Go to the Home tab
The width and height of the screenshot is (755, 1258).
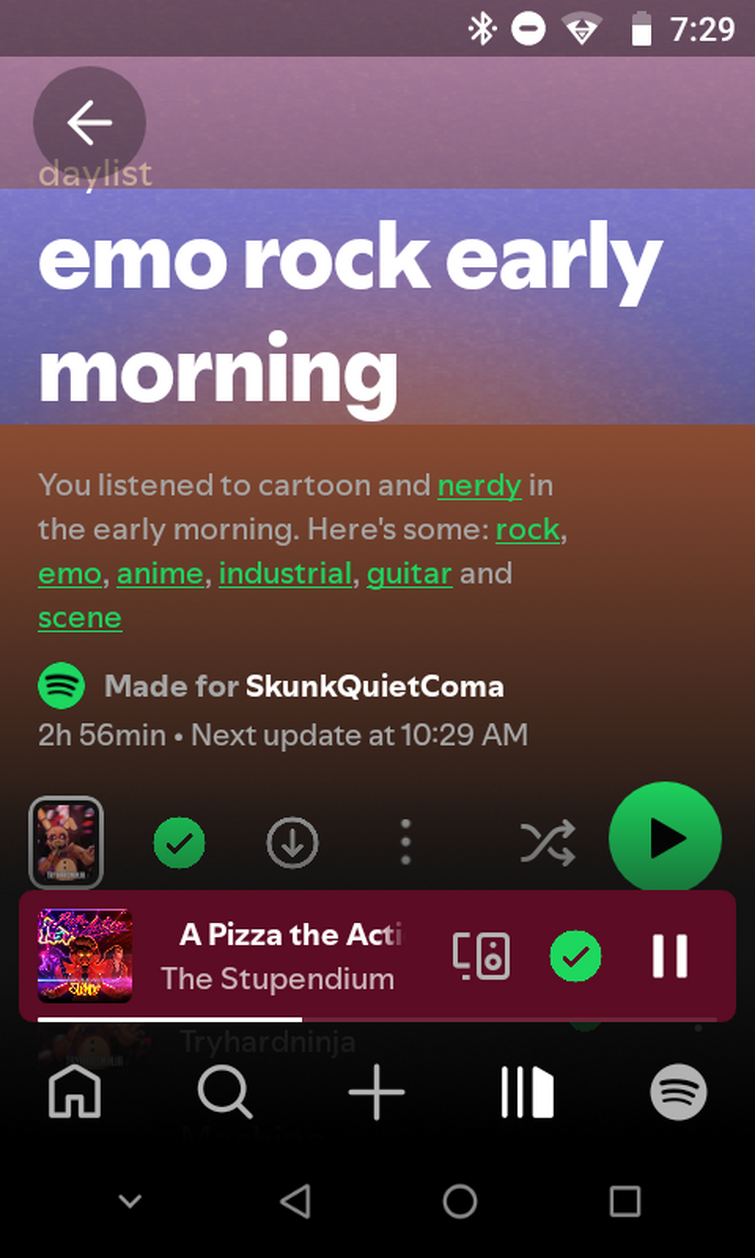click(75, 1091)
